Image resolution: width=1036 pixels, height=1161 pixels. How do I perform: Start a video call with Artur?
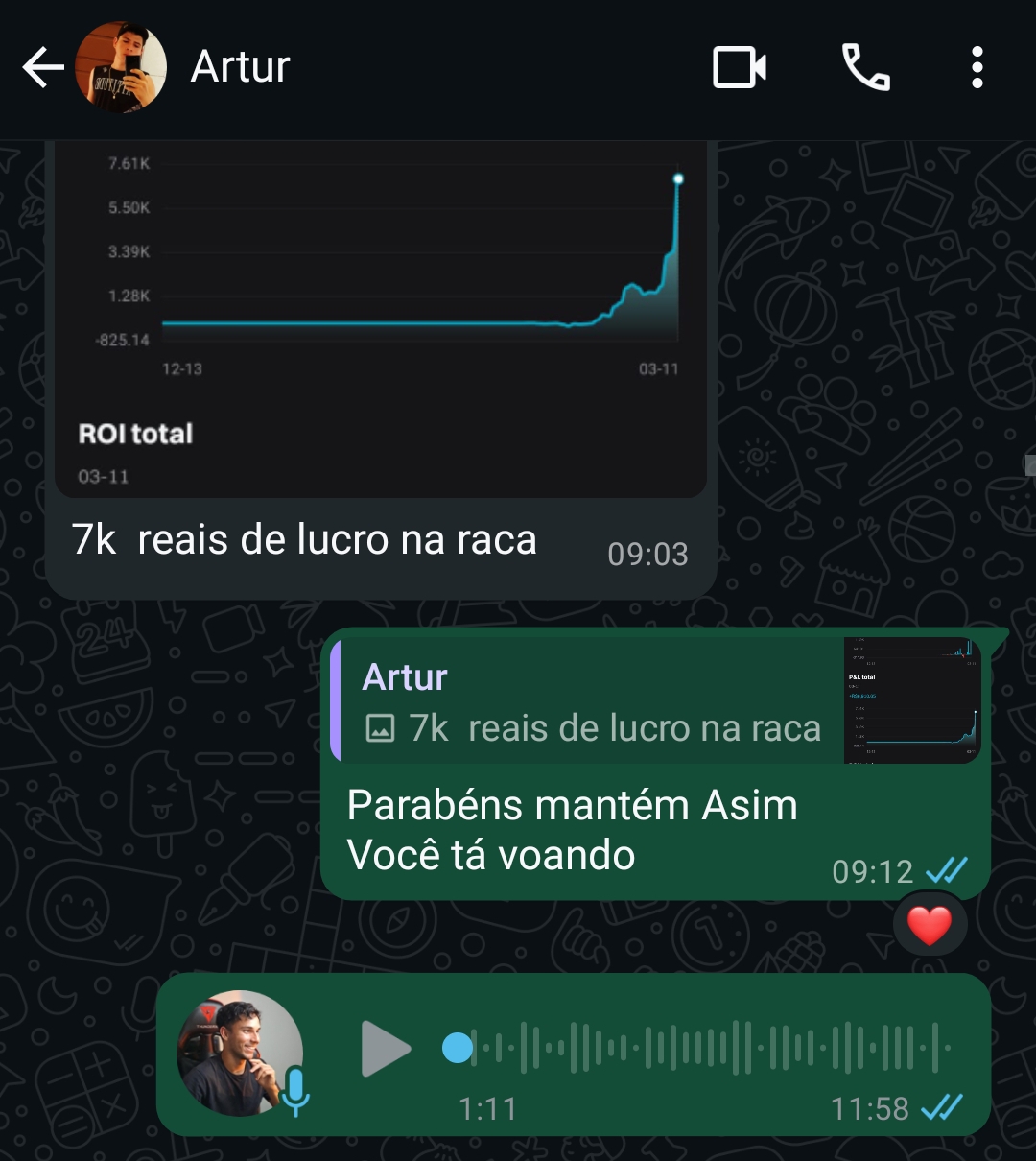pyautogui.click(x=739, y=68)
